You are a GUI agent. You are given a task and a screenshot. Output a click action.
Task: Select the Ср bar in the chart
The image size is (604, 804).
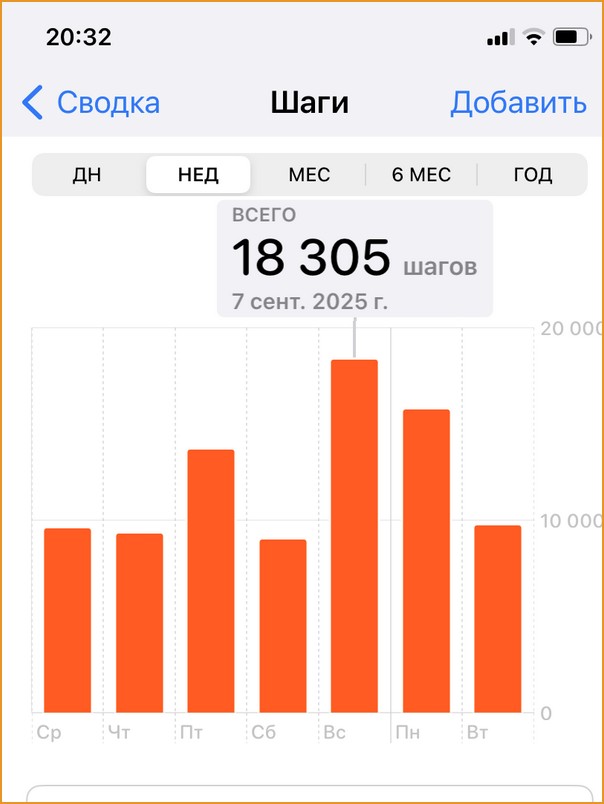[x=67, y=620]
